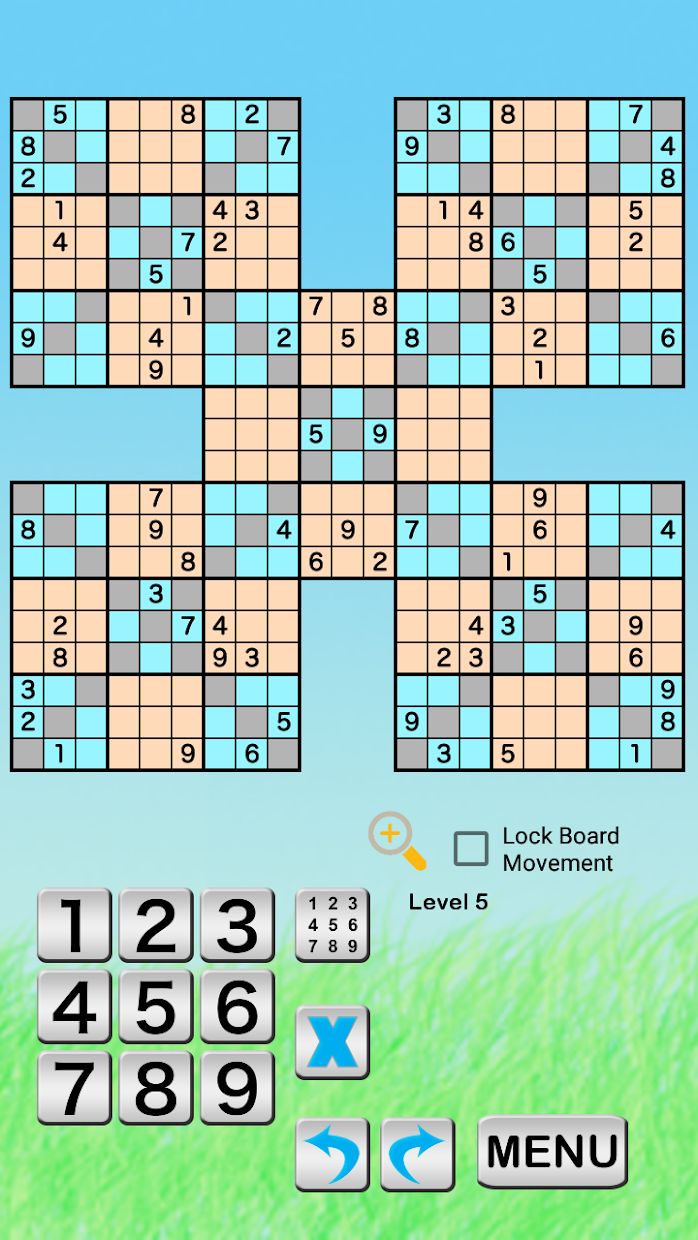The image size is (698, 1240).
Task: Choose the number 8 key
Action: pos(156,1088)
